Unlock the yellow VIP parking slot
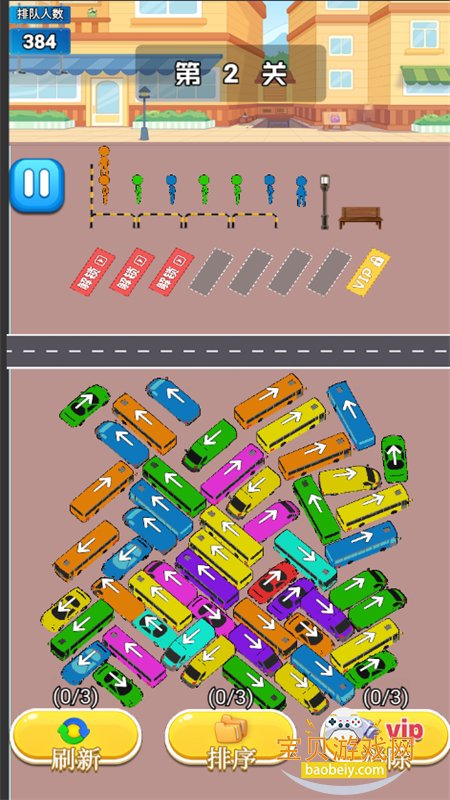 368,273
